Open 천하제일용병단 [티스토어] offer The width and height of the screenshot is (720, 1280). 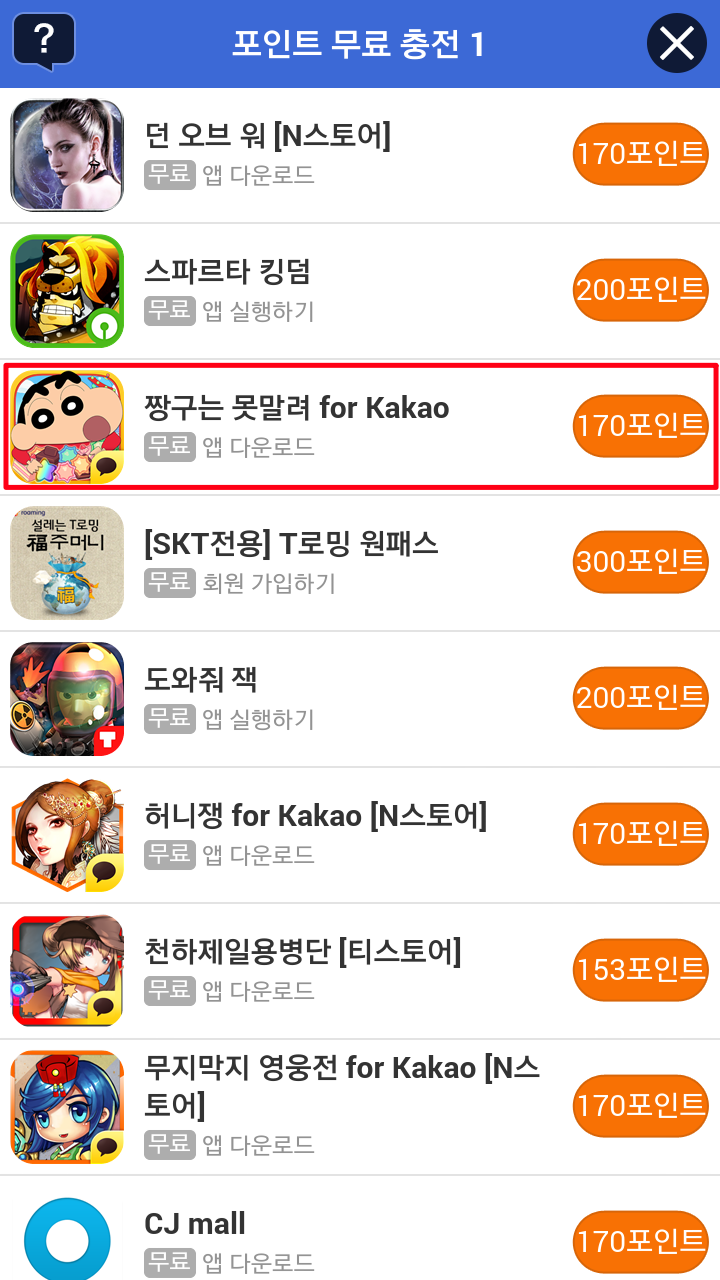300,970
